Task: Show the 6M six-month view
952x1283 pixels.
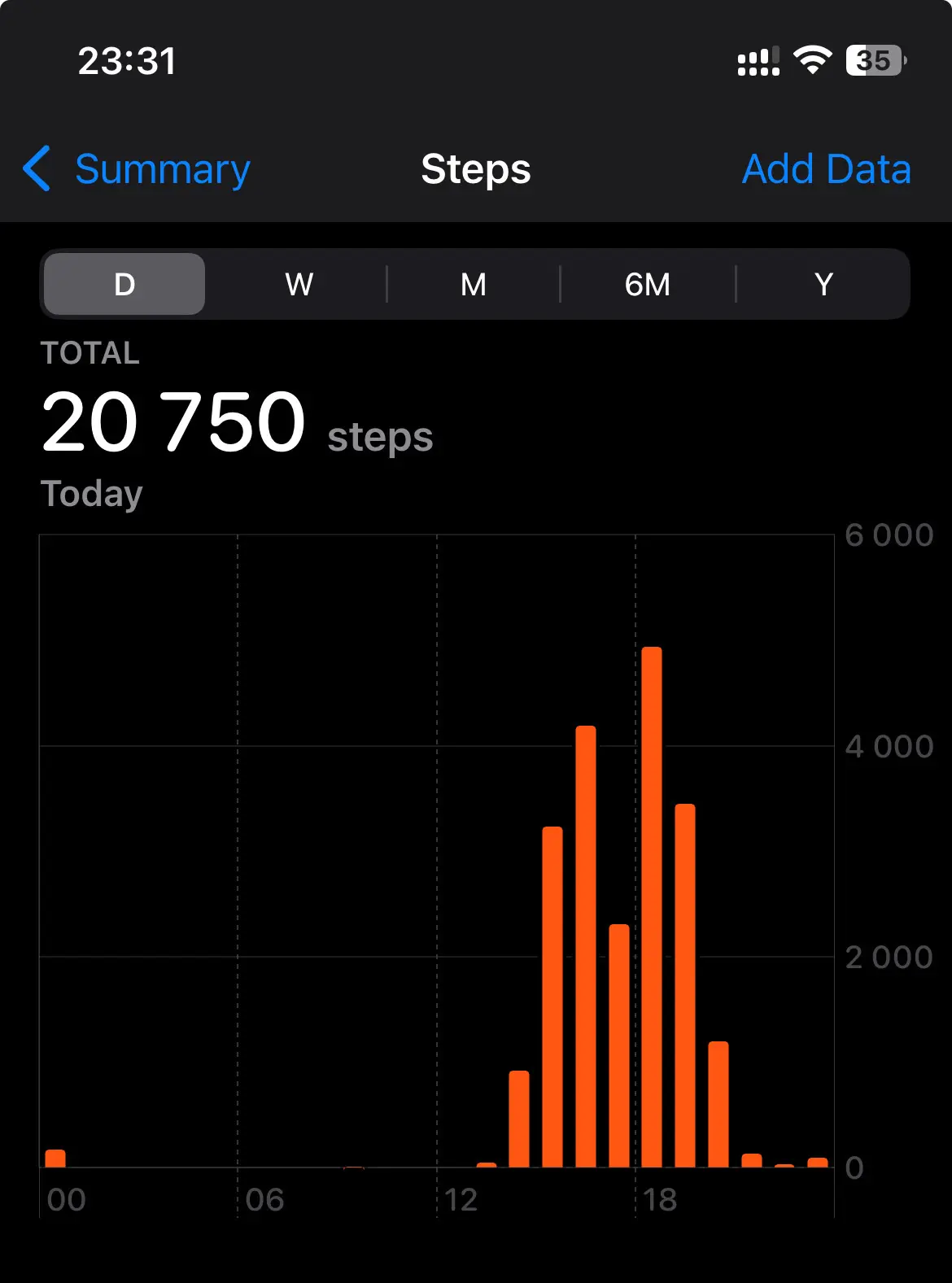Action: point(648,284)
